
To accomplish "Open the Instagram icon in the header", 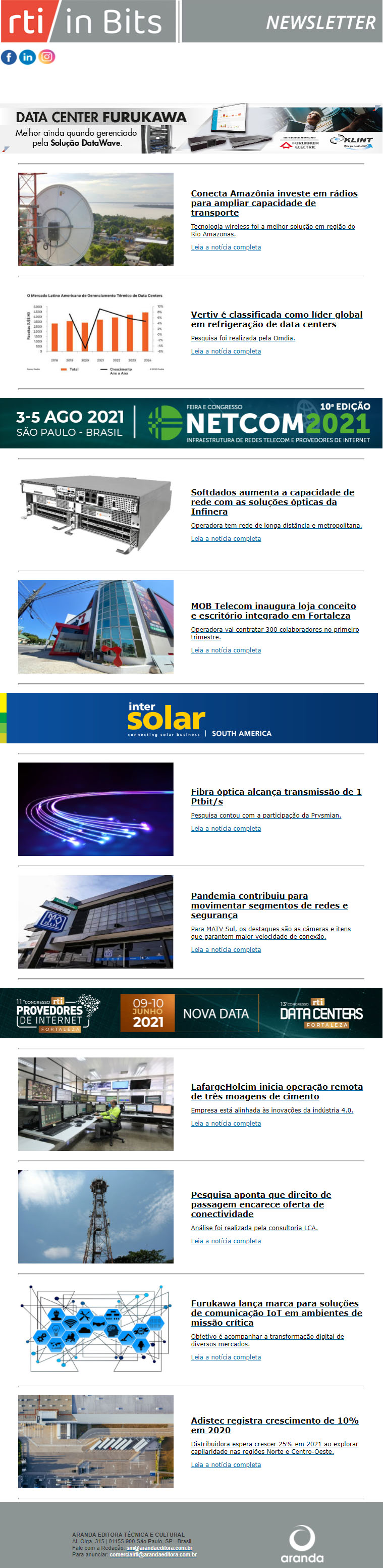I will point(47,57).
